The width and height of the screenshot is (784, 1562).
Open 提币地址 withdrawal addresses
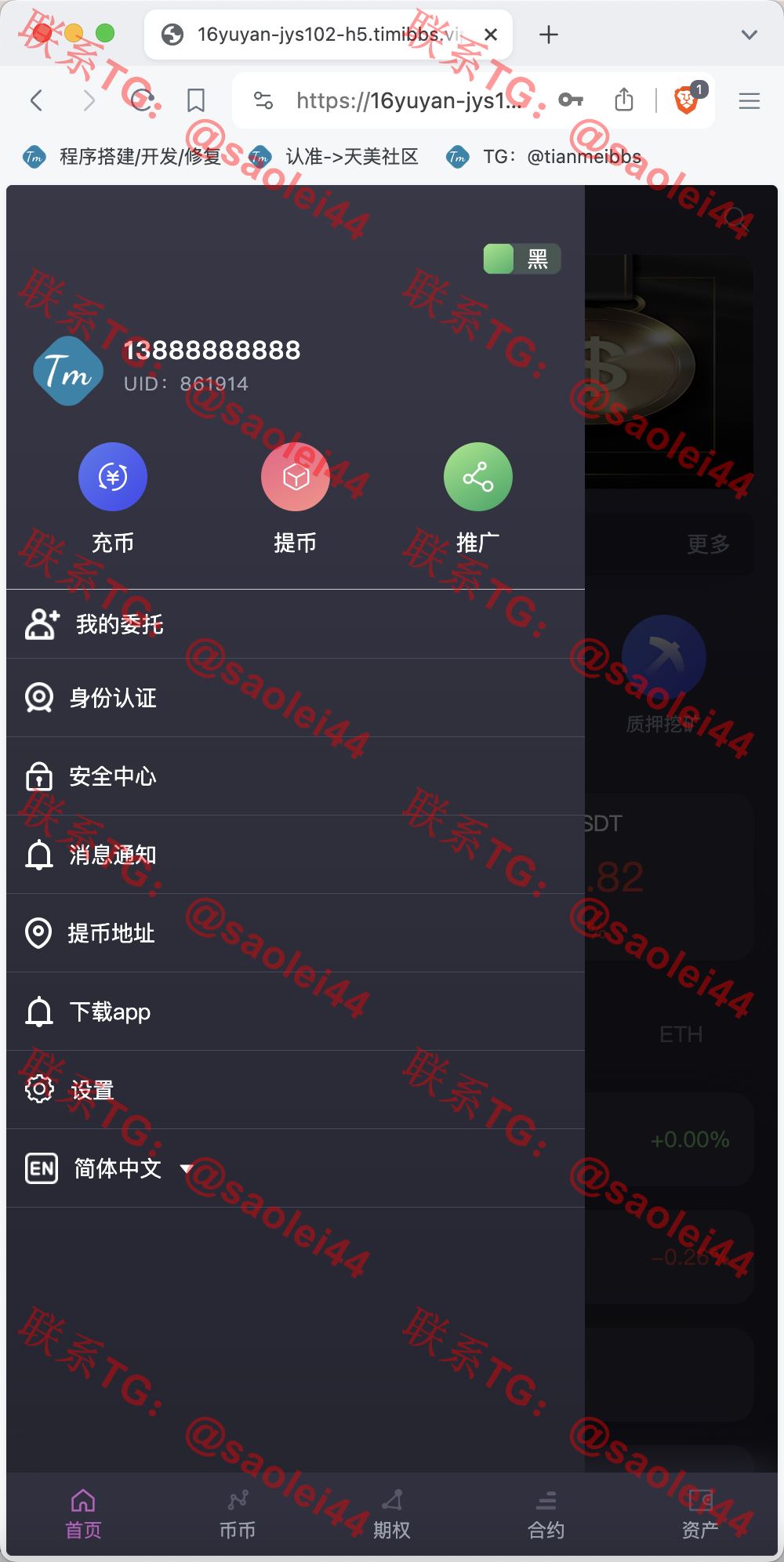(x=296, y=933)
